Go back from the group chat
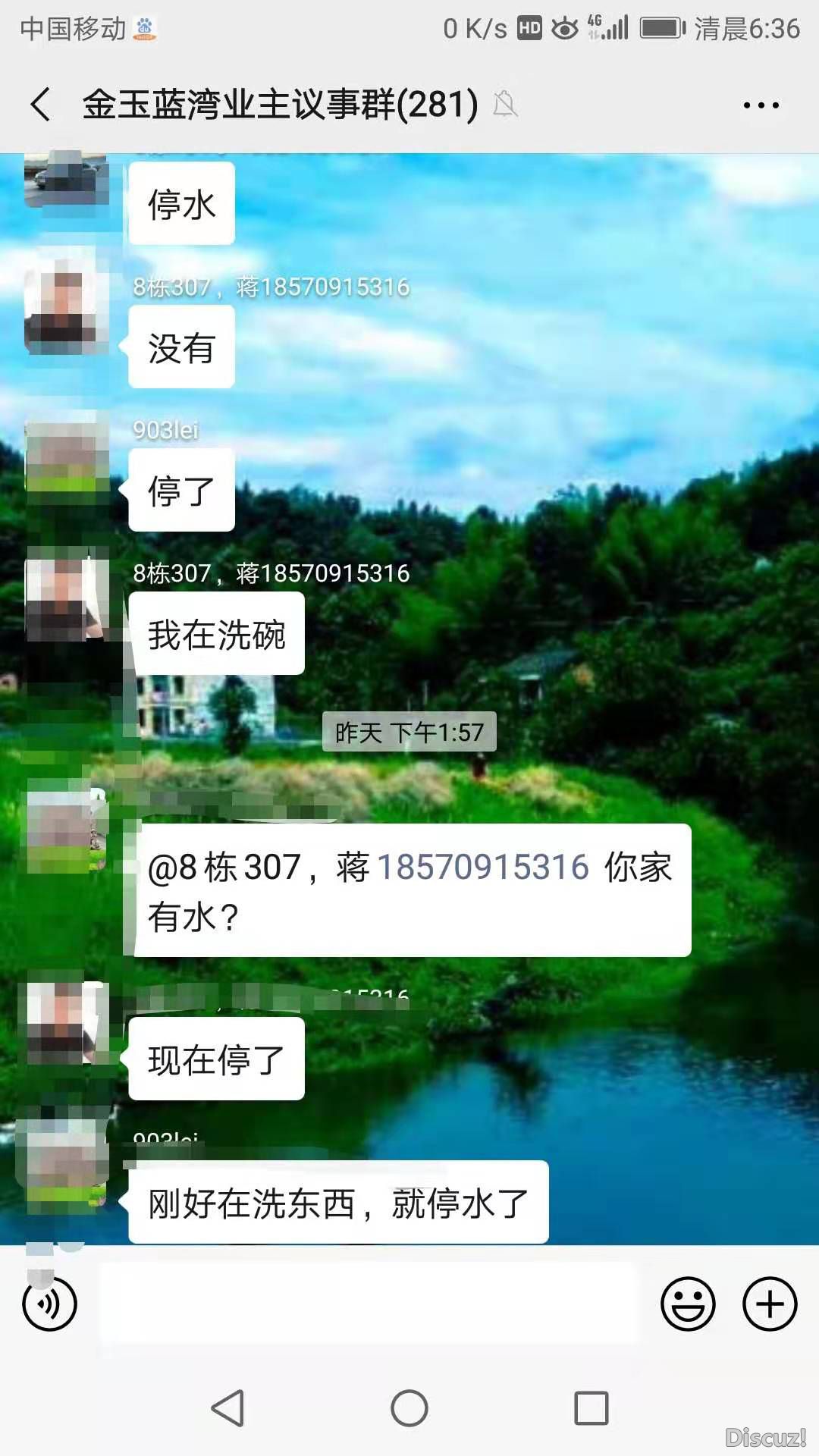Viewport: 819px width, 1456px height. 42,104
